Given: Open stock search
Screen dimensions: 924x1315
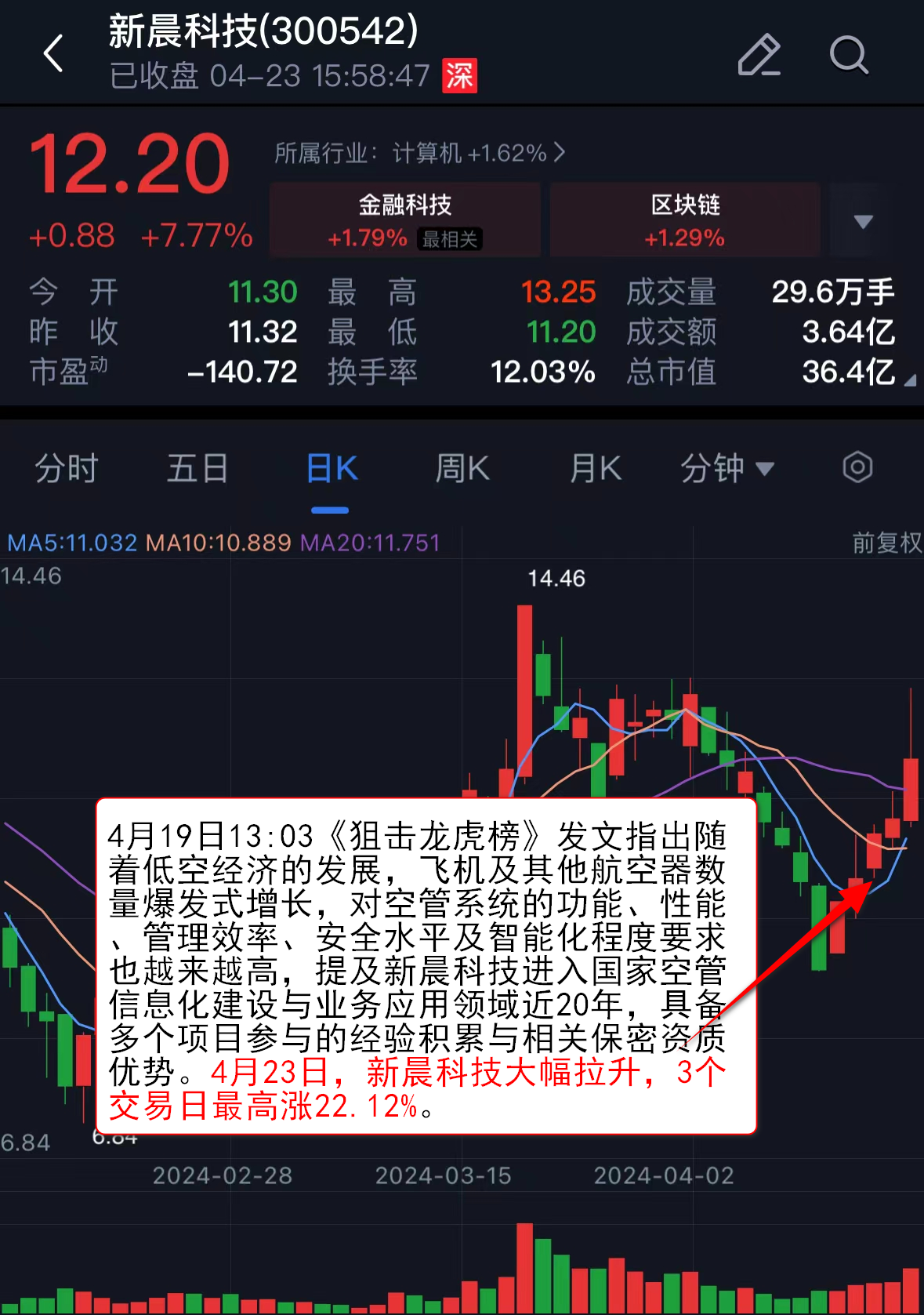Looking at the screenshot, I should (x=849, y=55).
